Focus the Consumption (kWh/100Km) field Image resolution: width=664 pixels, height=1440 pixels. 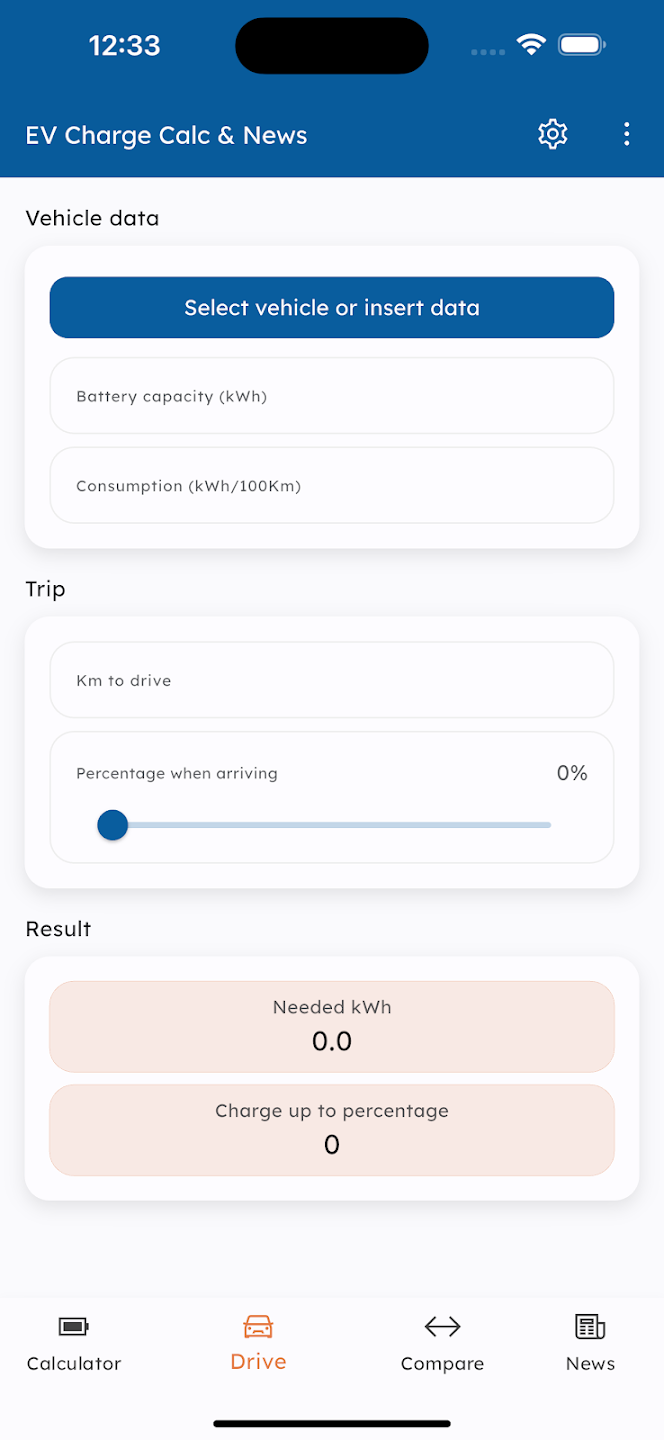[x=332, y=486]
